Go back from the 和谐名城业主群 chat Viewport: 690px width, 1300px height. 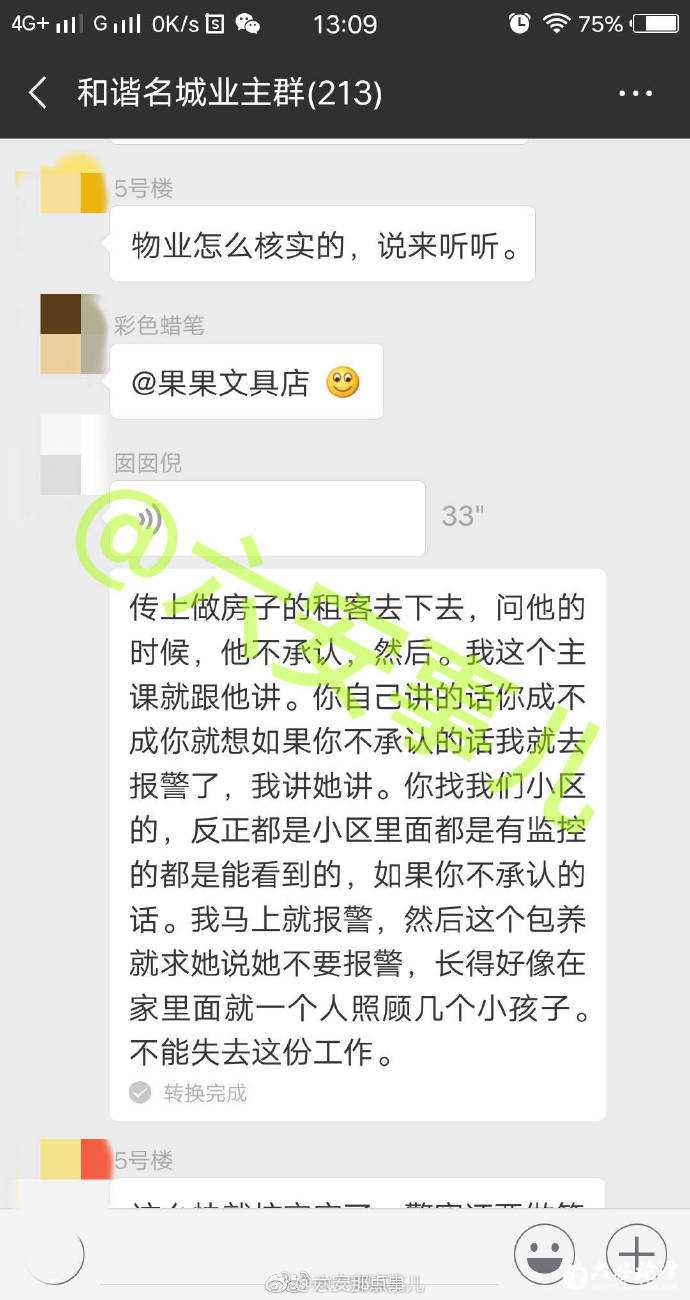(x=37, y=94)
